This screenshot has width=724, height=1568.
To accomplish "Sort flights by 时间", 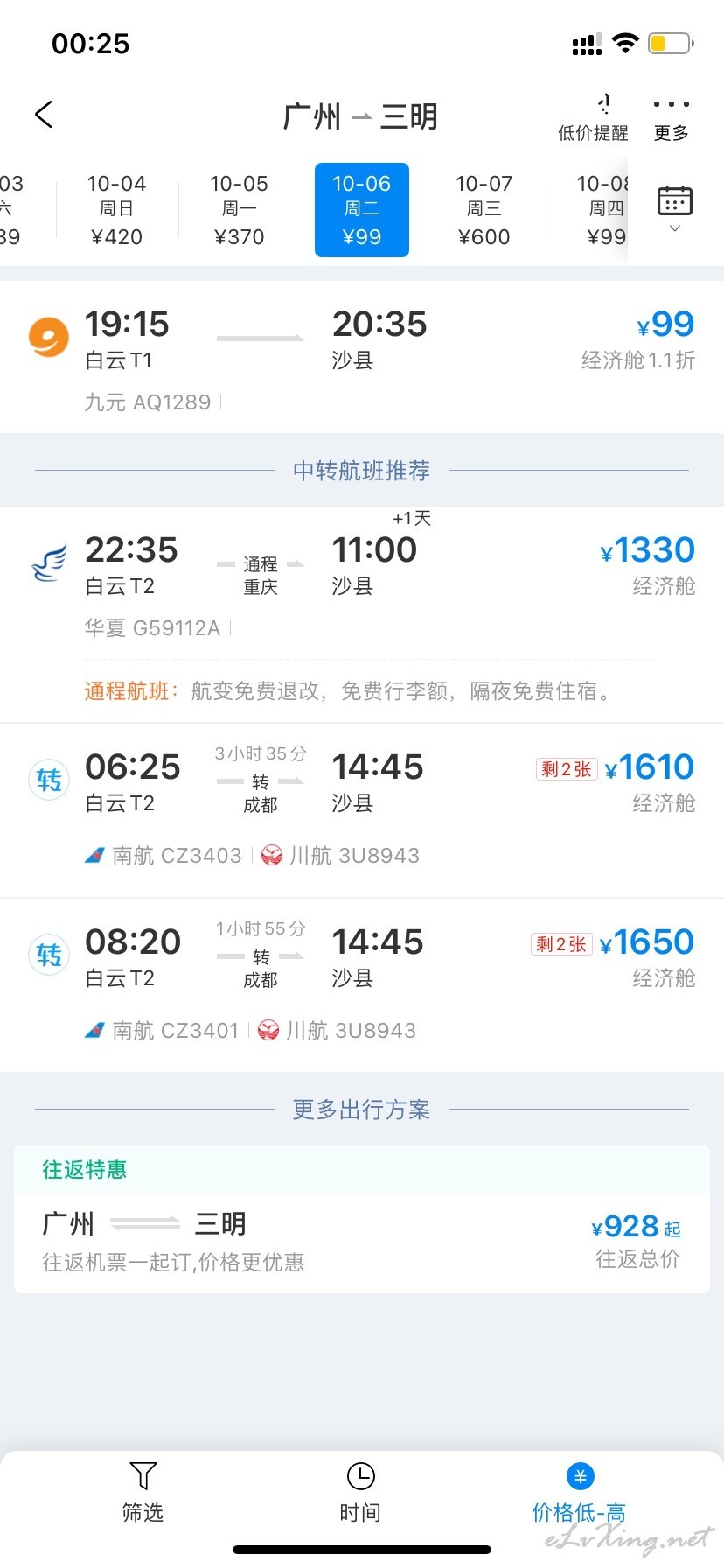I will (x=360, y=1492).
